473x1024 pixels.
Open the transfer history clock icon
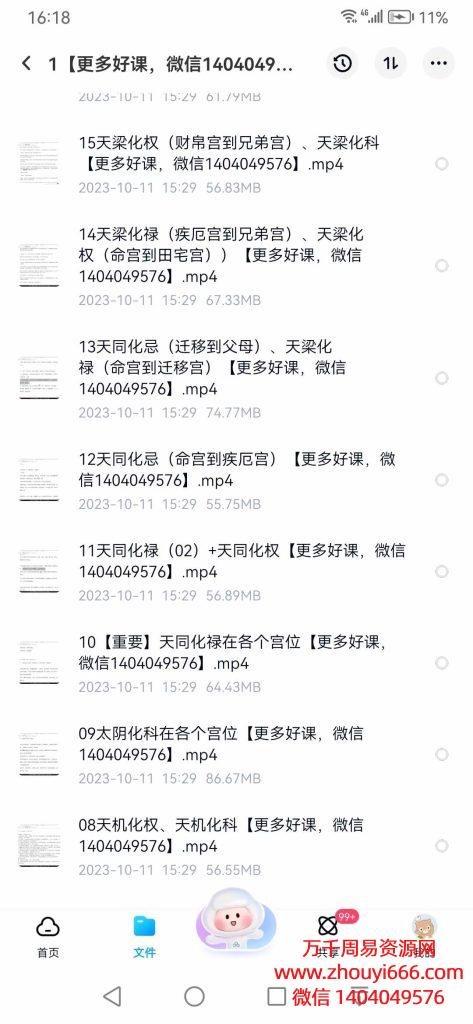point(342,63)
